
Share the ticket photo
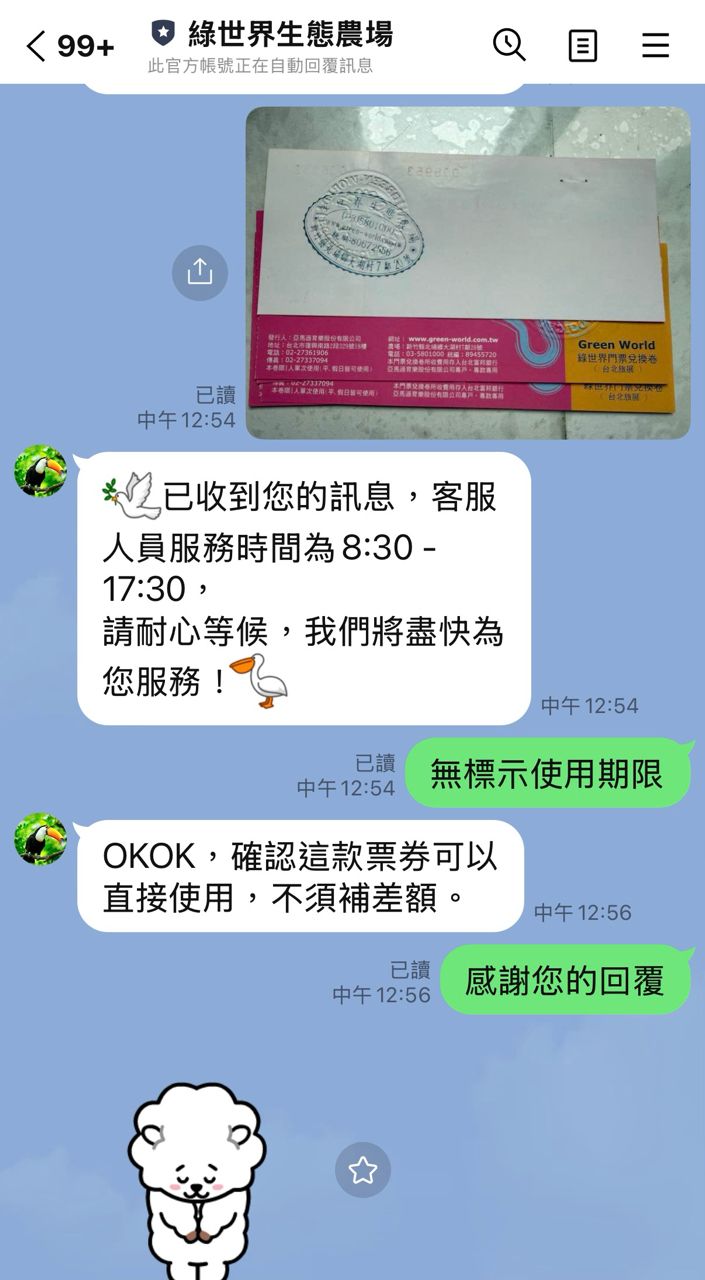199,272
